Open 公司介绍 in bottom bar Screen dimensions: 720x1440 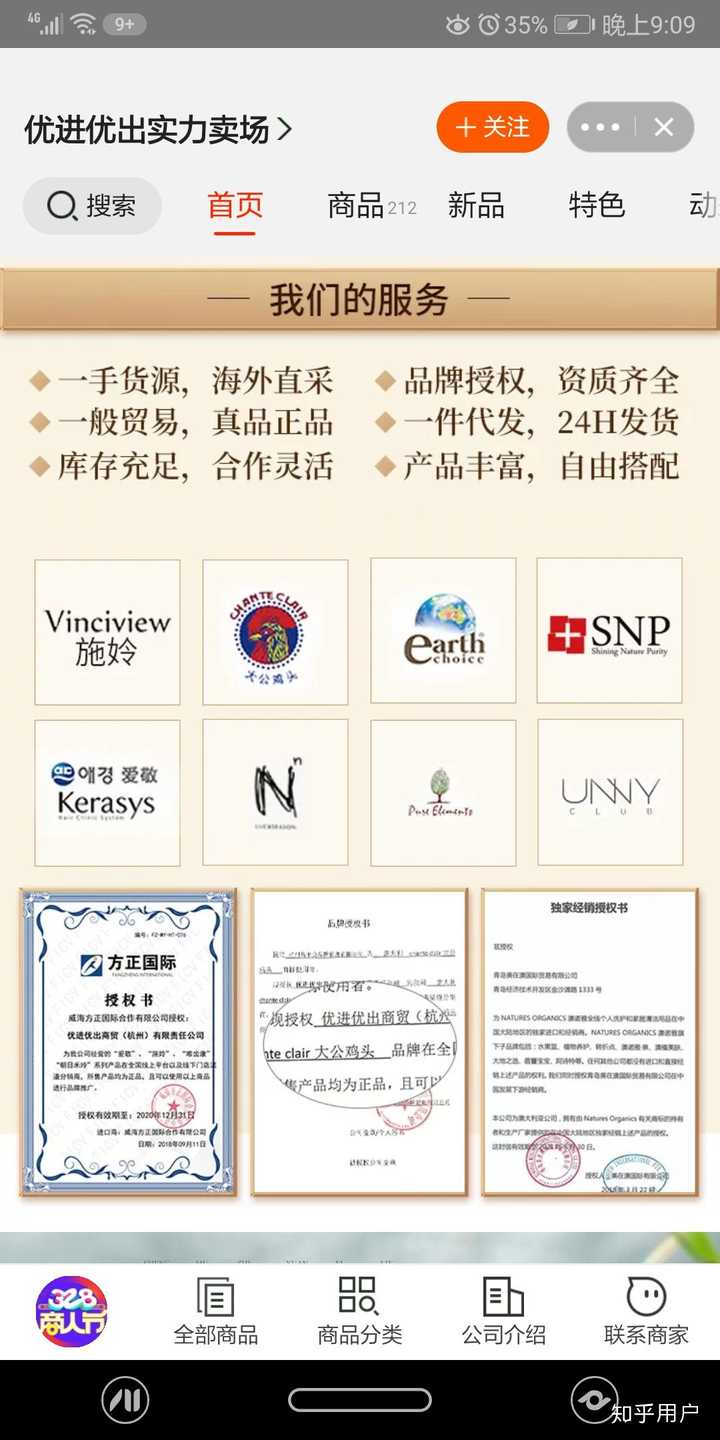coord(503,1312)
